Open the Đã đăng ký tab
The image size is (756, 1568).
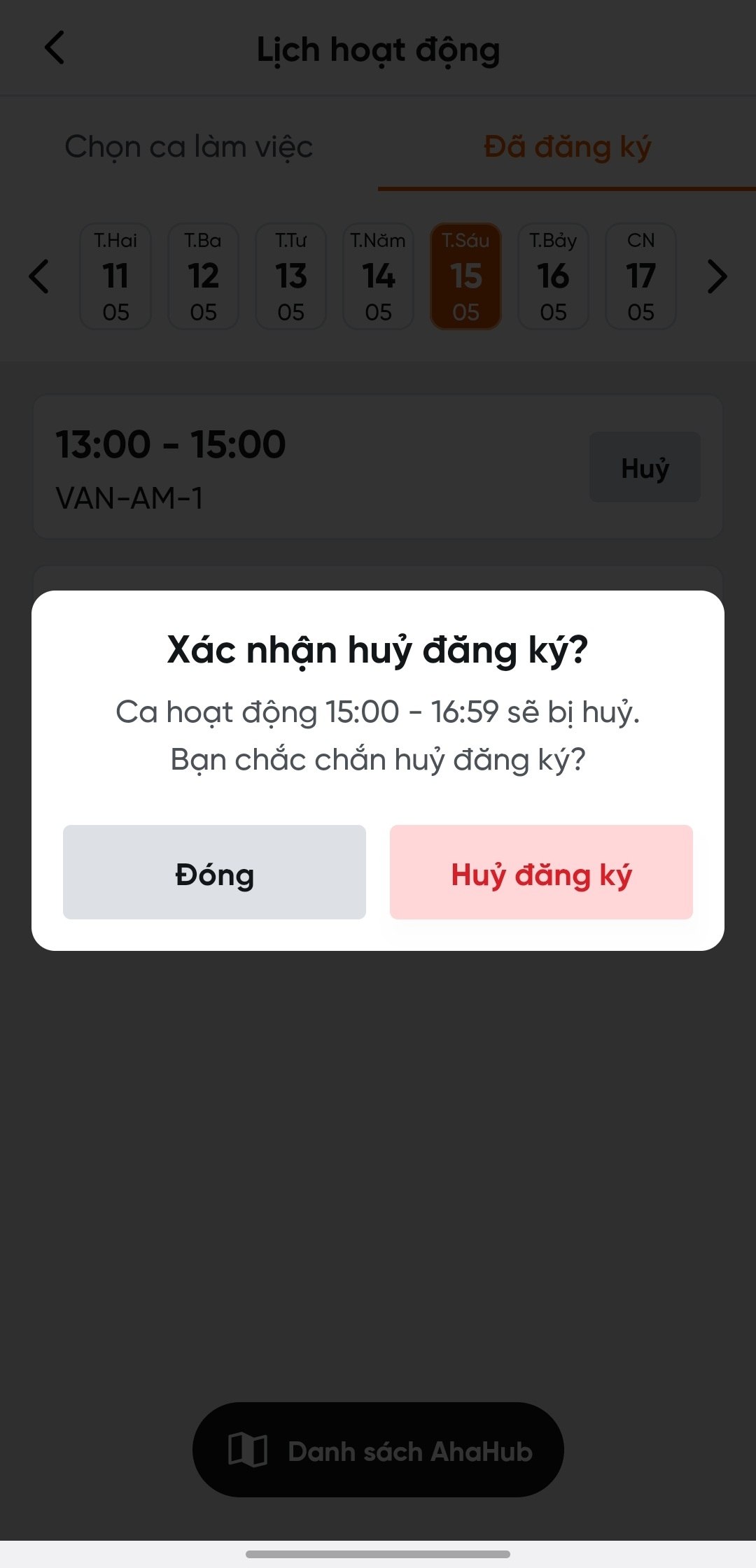tap(567, 147)
